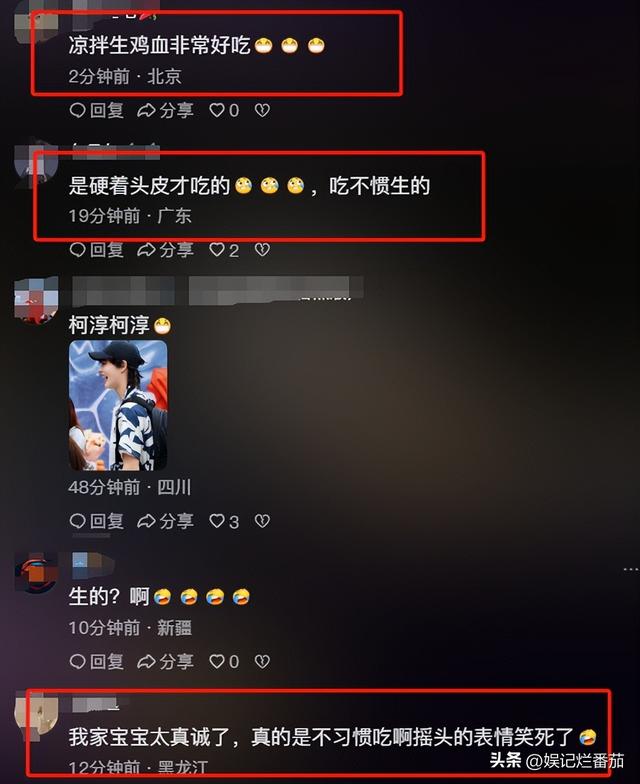The image size is (640, 784).
Task: Dislike the comment from 四川
Action: (x=262, y=521)
